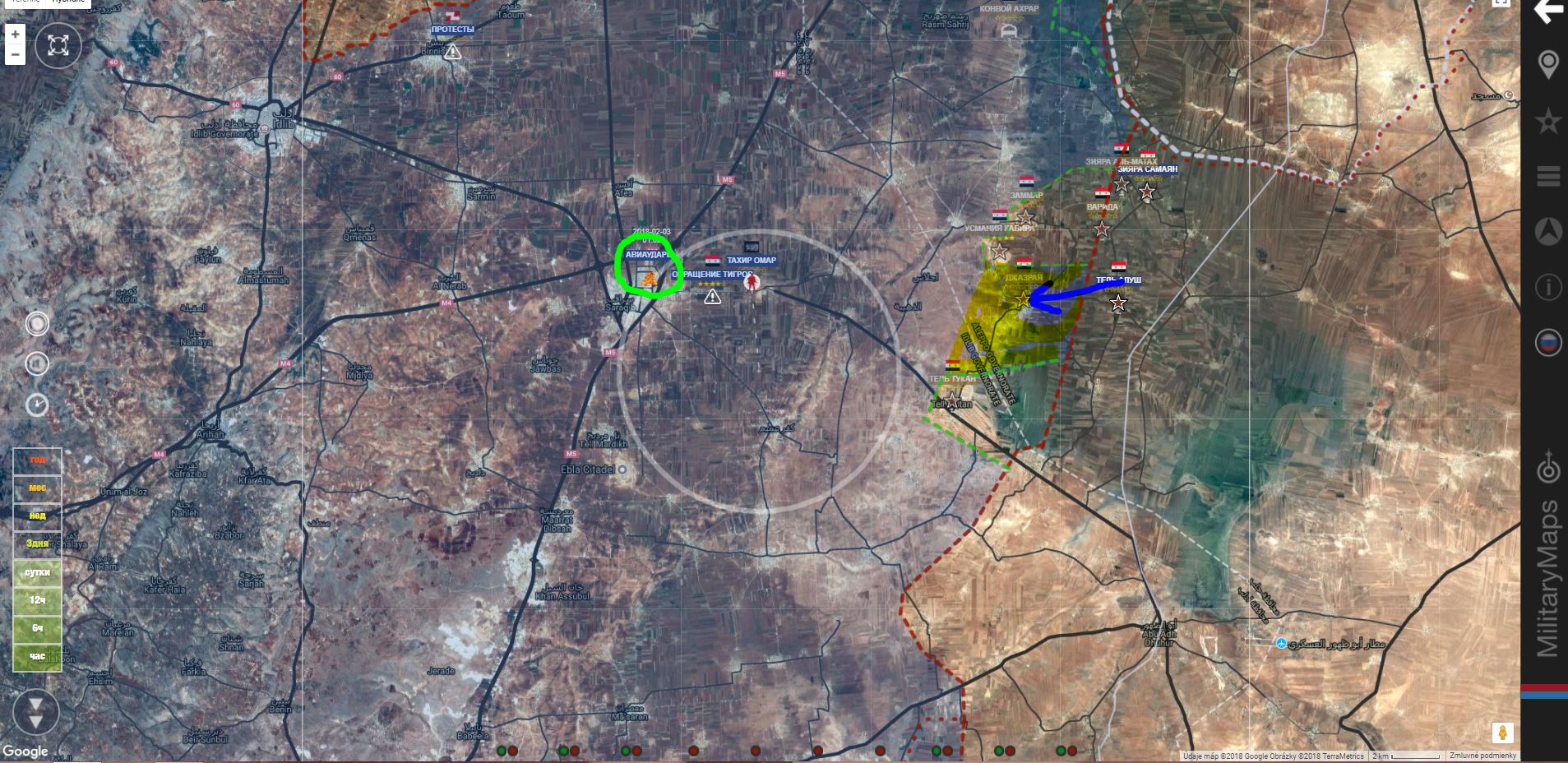
Task: Select the час time filter
Action: (x=38, y=657)
